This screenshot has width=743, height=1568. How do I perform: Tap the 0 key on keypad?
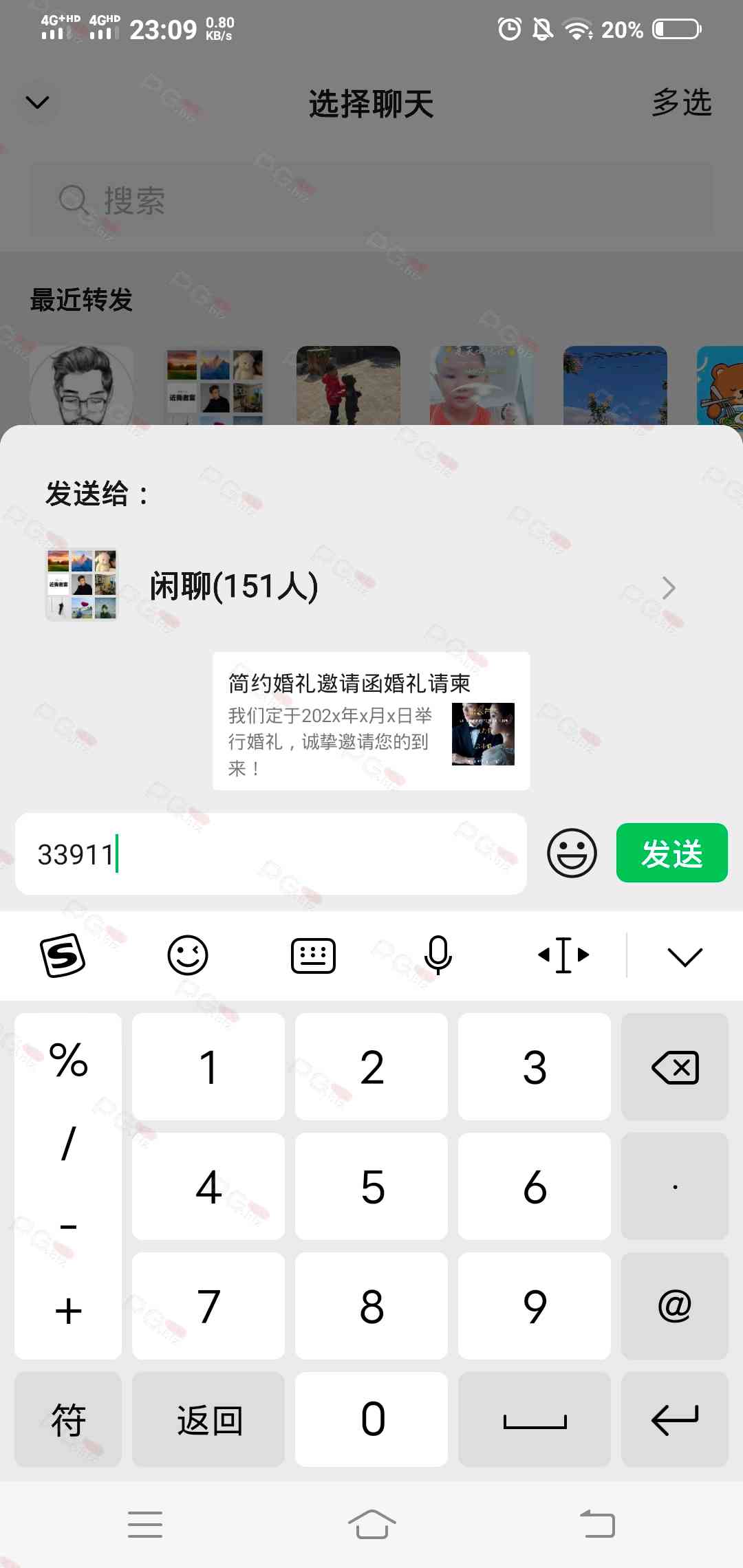point(371,1419)
